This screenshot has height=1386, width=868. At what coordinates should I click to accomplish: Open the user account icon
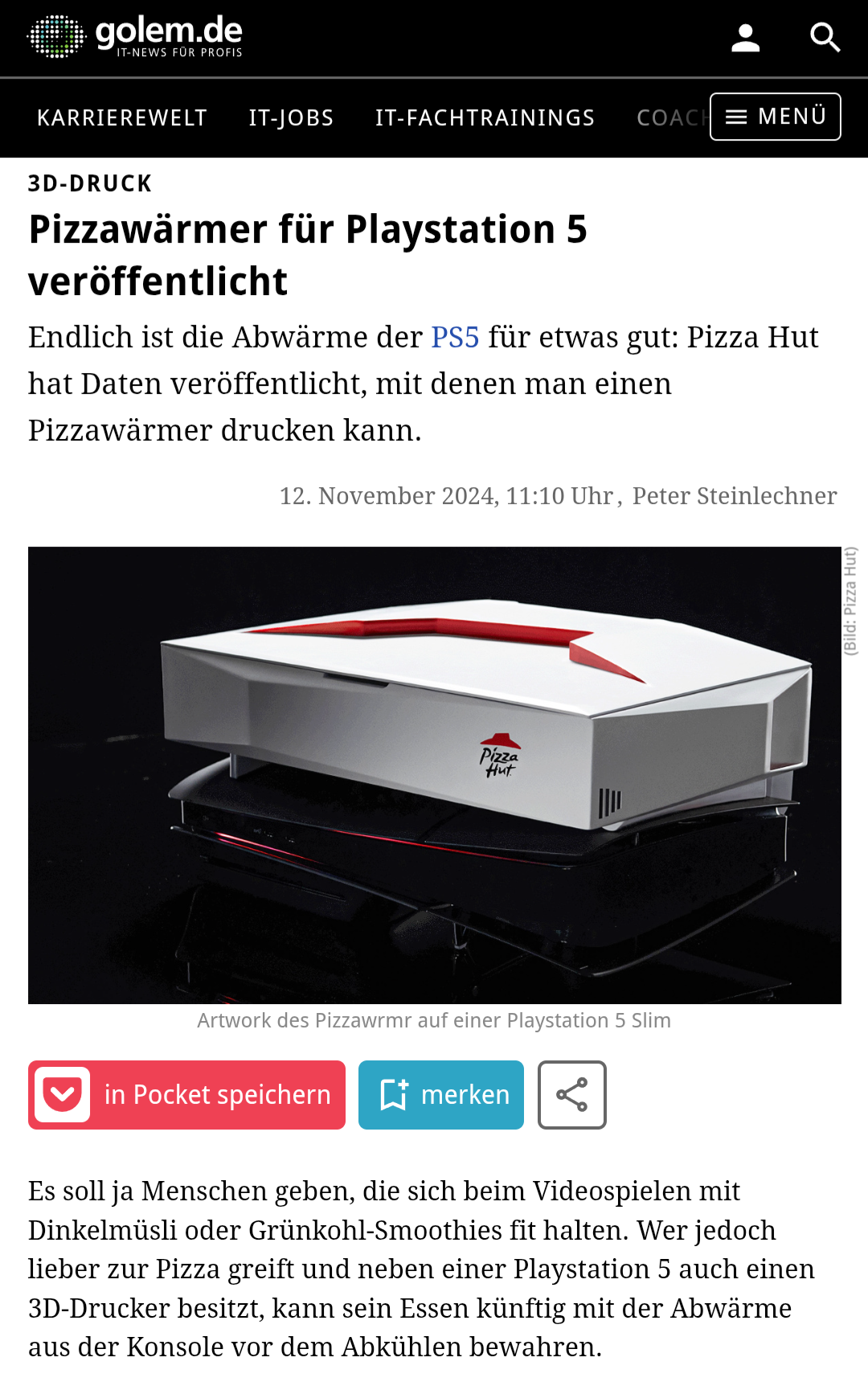[745, 38]
